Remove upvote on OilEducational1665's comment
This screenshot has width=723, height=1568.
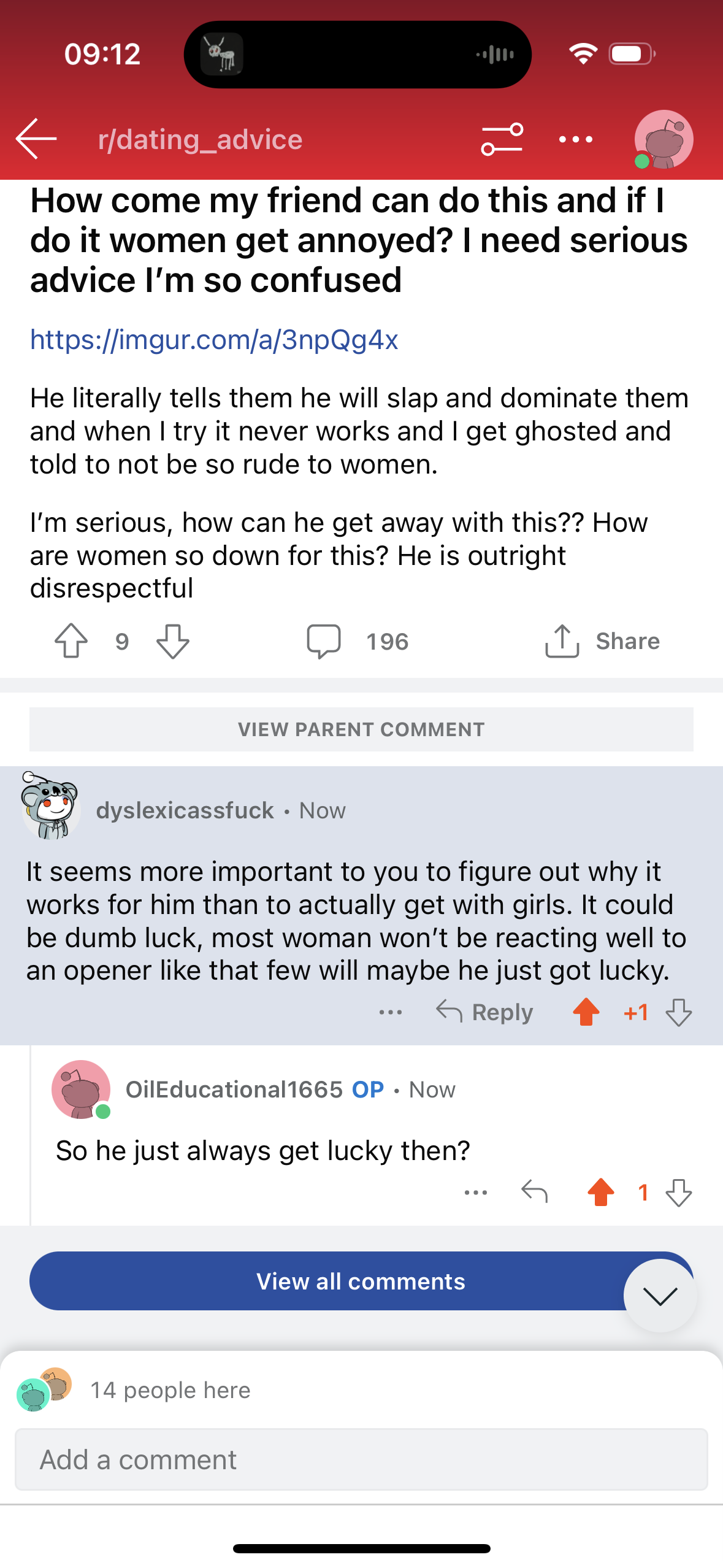point(601,1193)
